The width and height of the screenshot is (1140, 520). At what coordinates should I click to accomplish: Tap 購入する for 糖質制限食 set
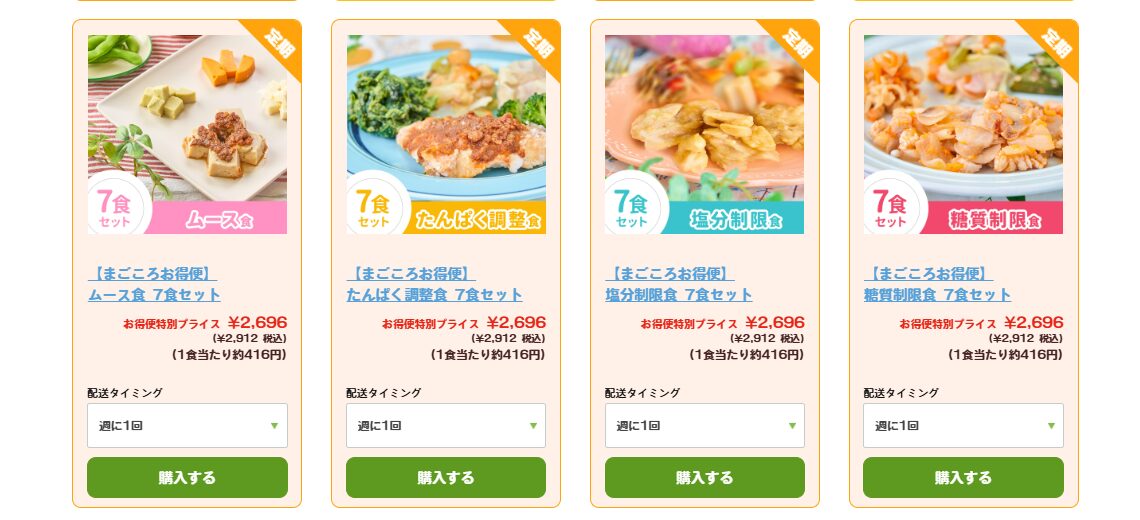963,477
